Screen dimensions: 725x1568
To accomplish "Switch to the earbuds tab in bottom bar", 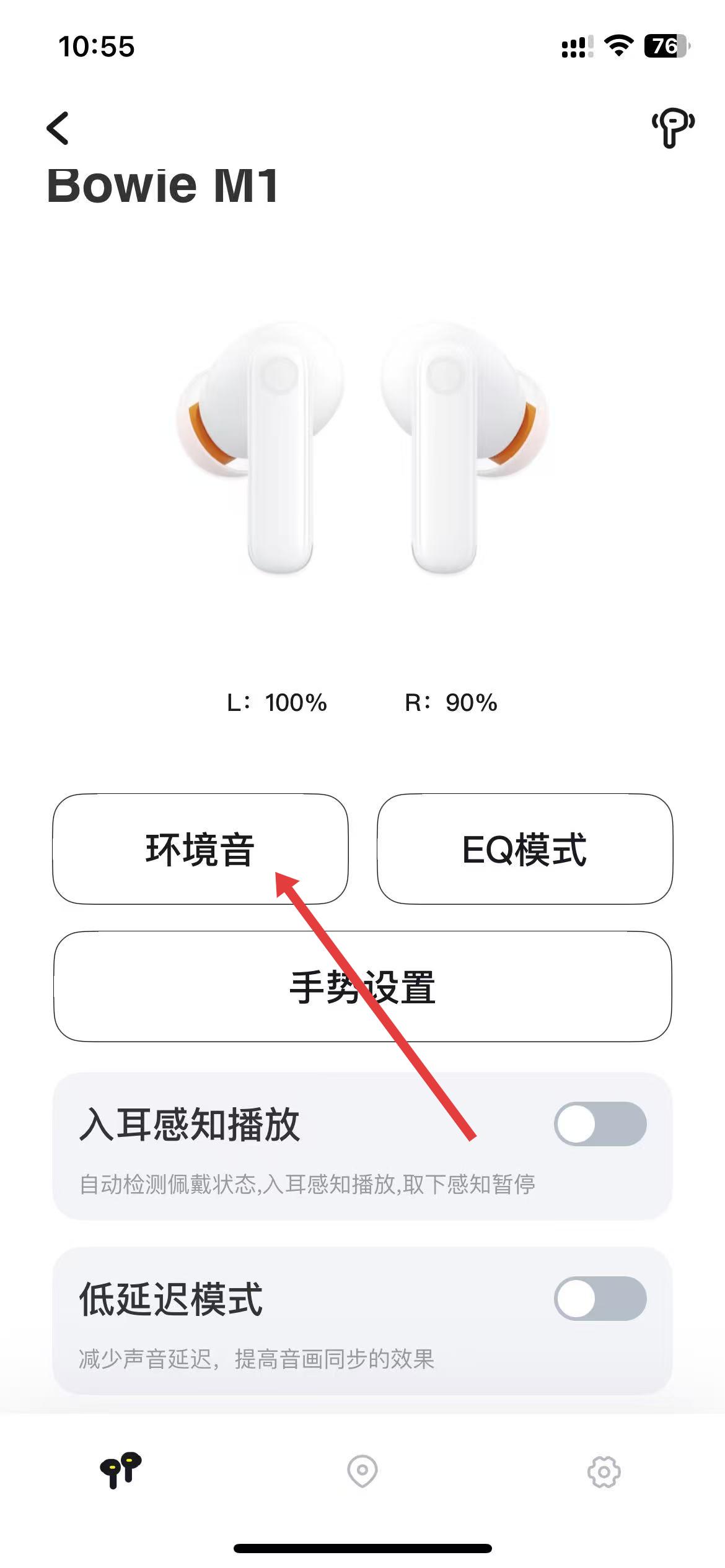I will click(121, 1470).
